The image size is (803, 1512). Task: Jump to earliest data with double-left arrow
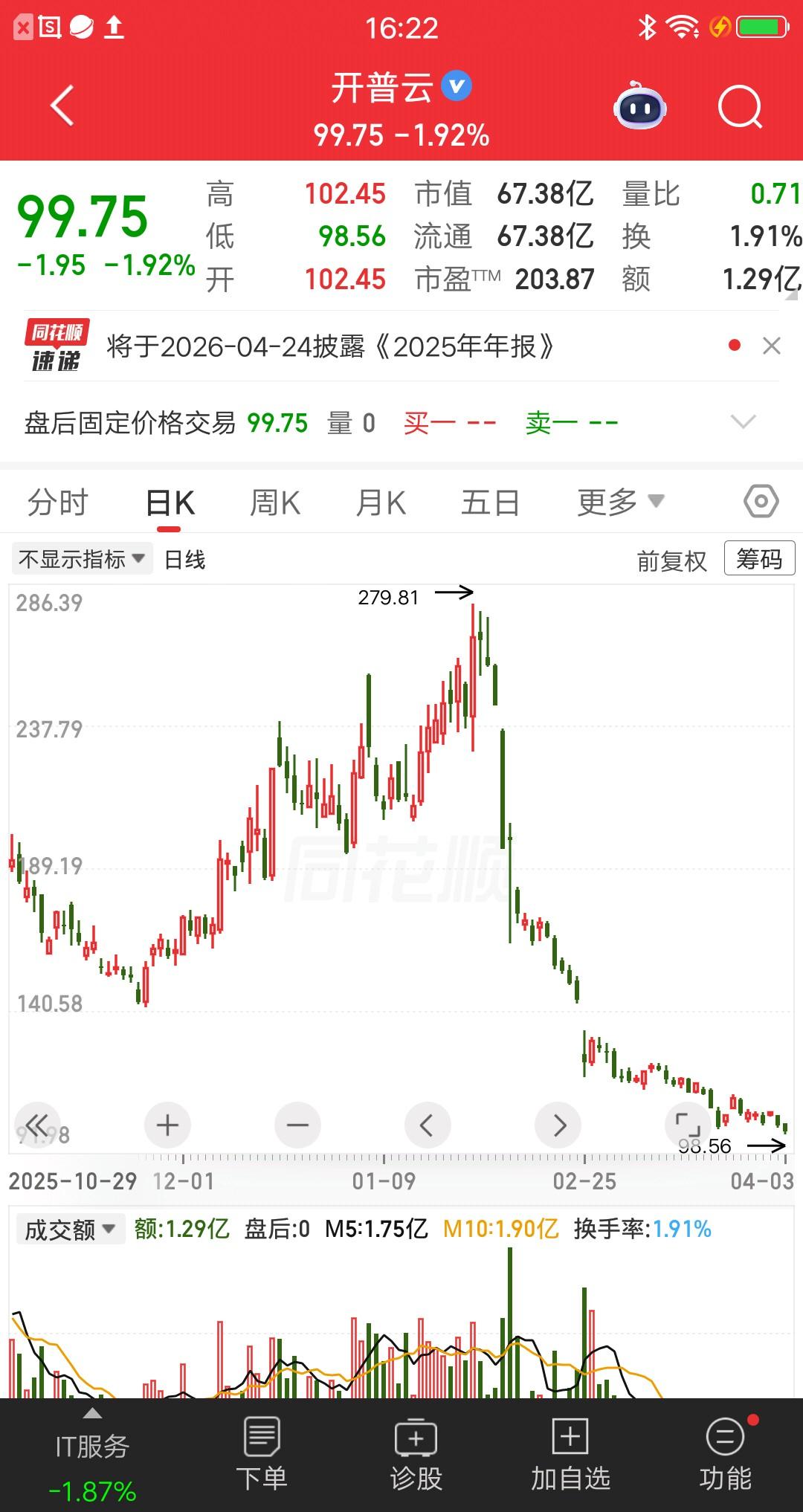coord(37,1125)
